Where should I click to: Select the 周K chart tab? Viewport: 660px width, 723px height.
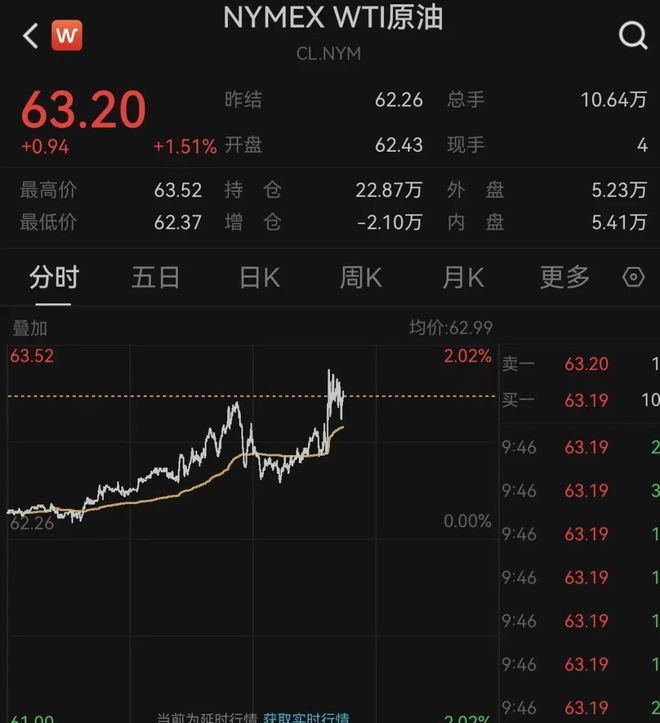tap(361, 277)
